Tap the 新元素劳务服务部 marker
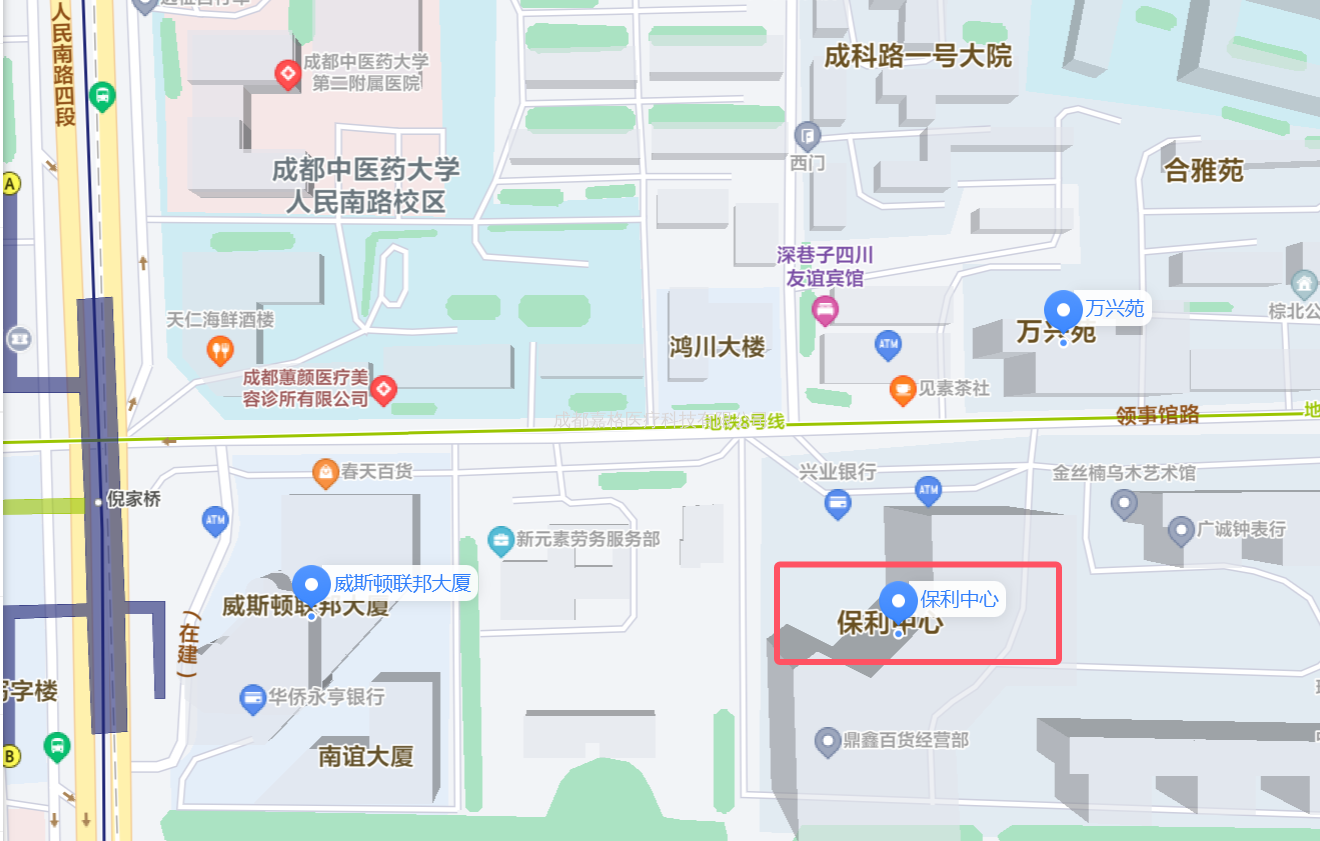The image size is (1320, 841). coord(500,541)
